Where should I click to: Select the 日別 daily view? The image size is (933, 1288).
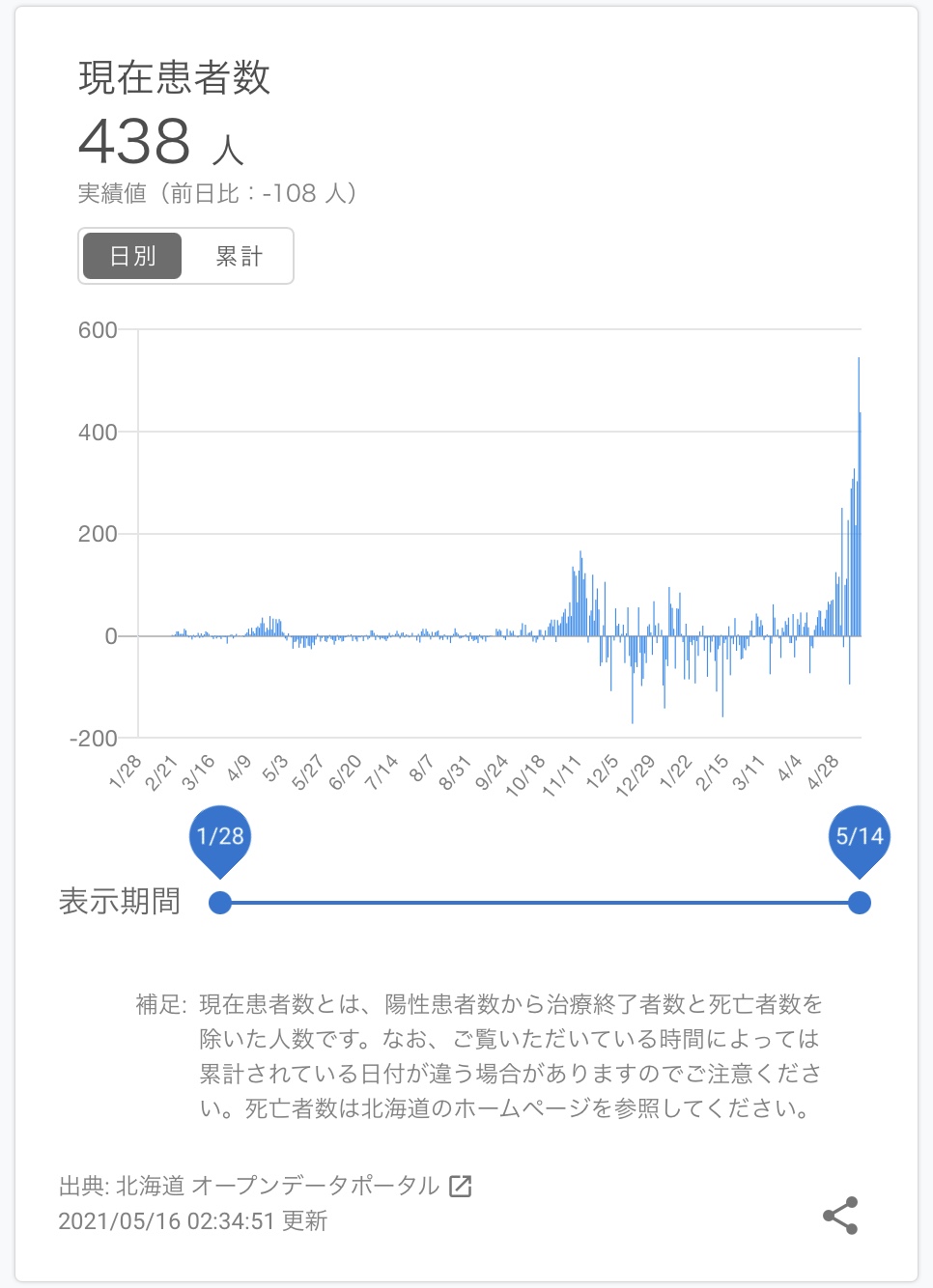tap(132, 256)
